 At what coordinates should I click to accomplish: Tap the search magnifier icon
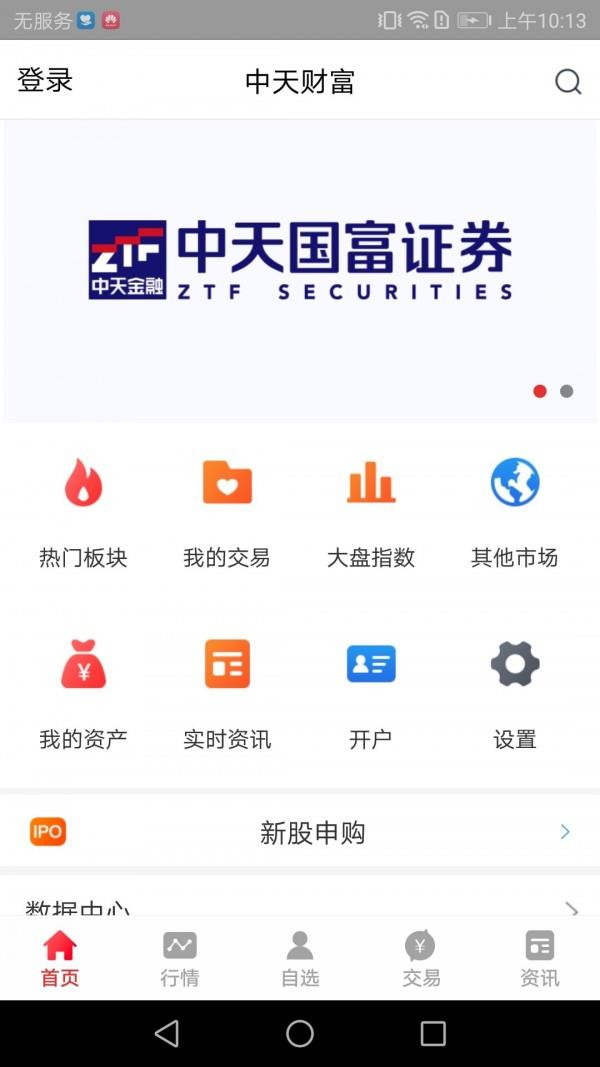click(x=568, y=82)
